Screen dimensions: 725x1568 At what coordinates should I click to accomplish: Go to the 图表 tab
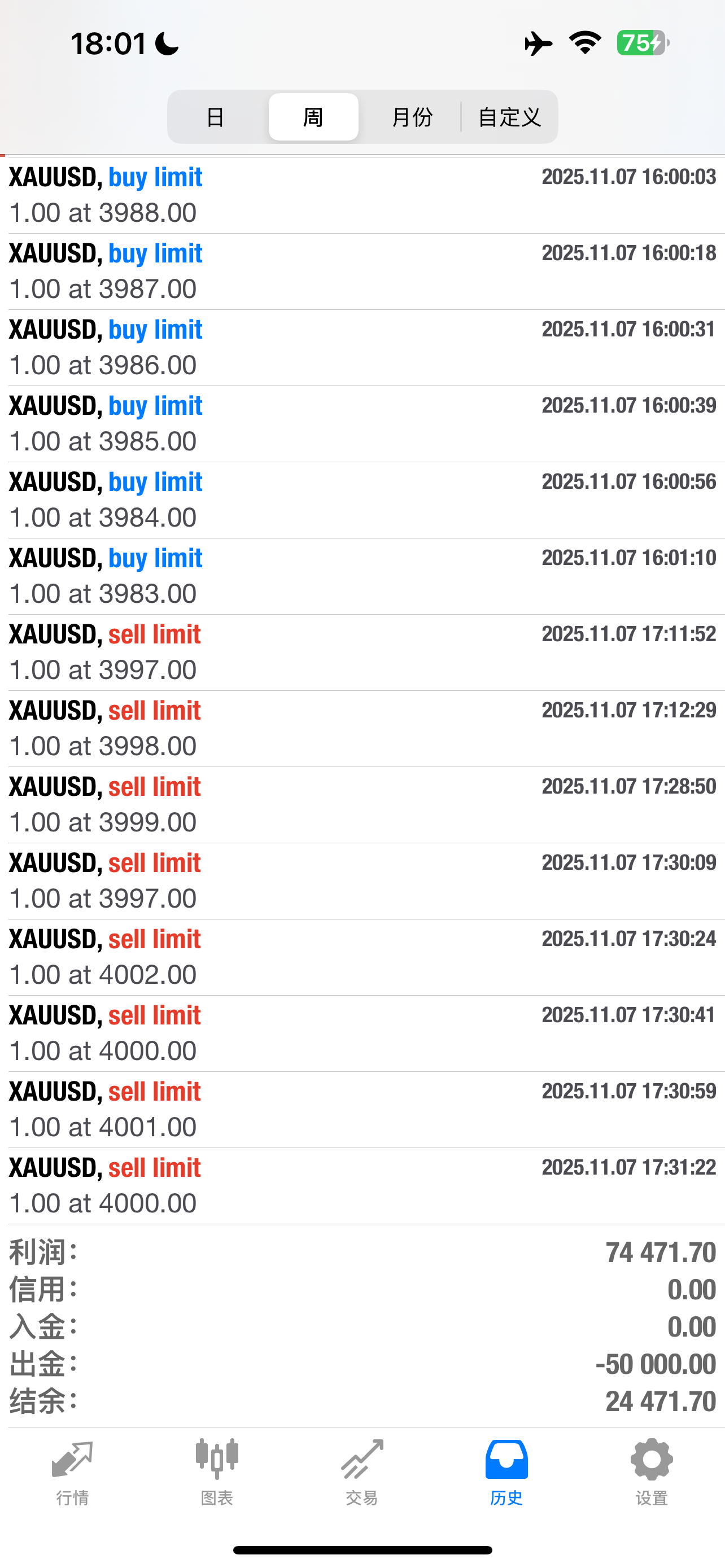coord(217,1472)
